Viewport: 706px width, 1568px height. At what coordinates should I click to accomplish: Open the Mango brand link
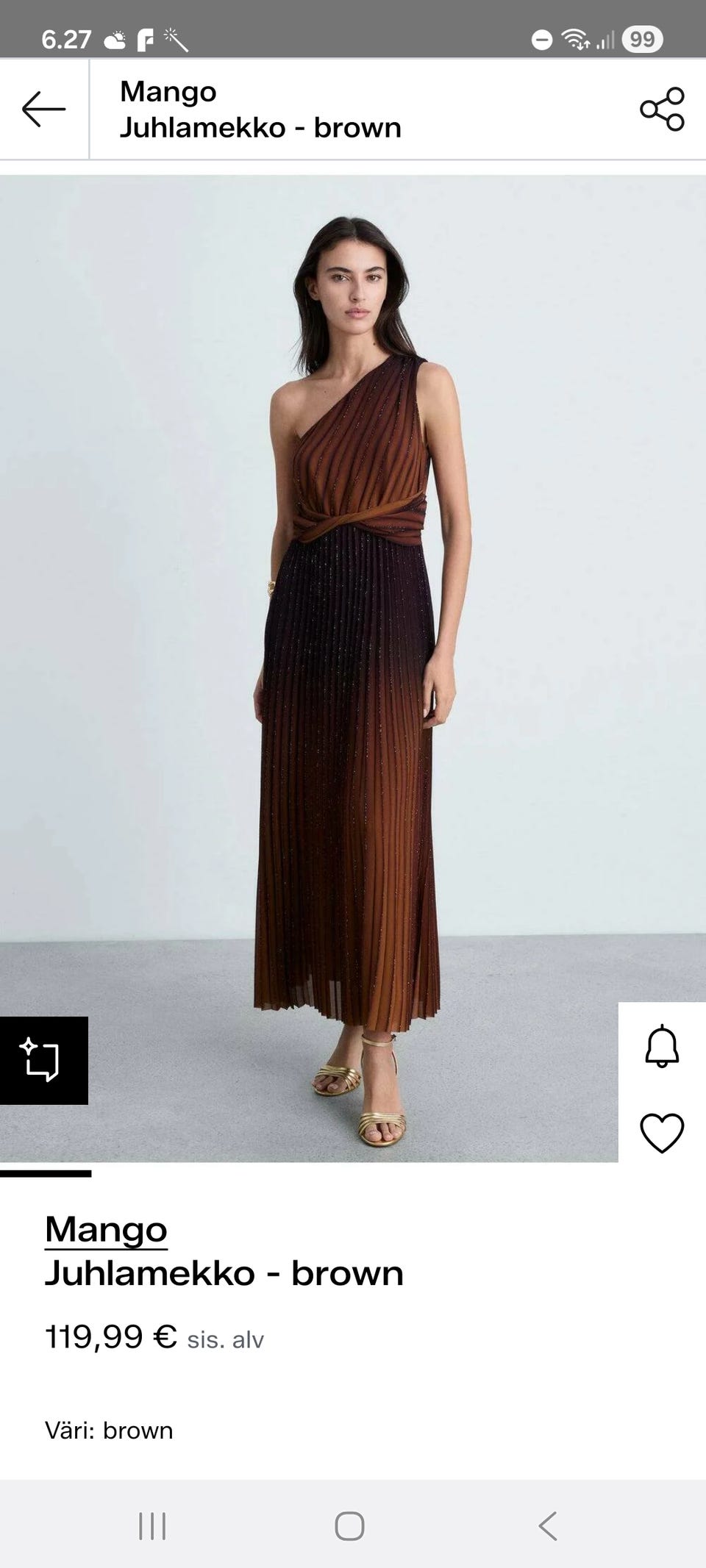[106, 1229]
